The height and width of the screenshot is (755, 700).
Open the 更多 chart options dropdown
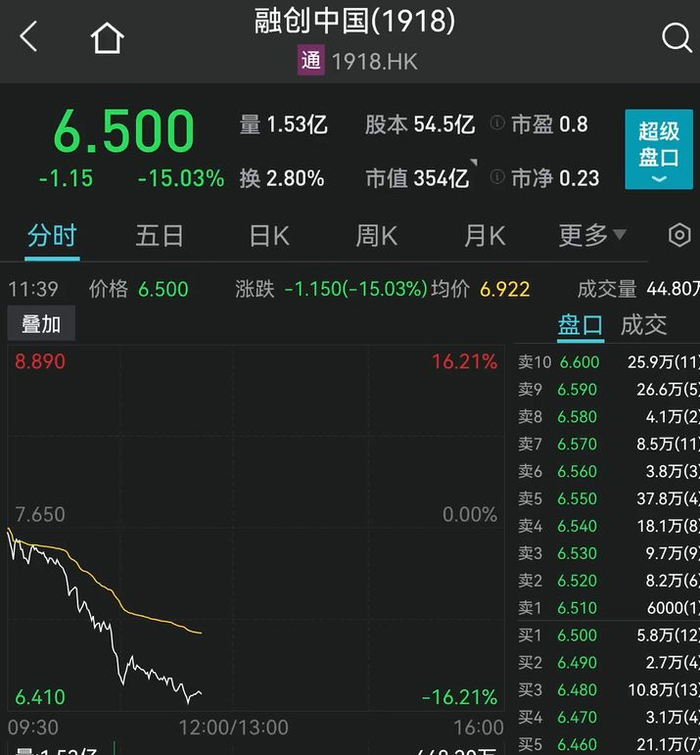click(592, 236)
